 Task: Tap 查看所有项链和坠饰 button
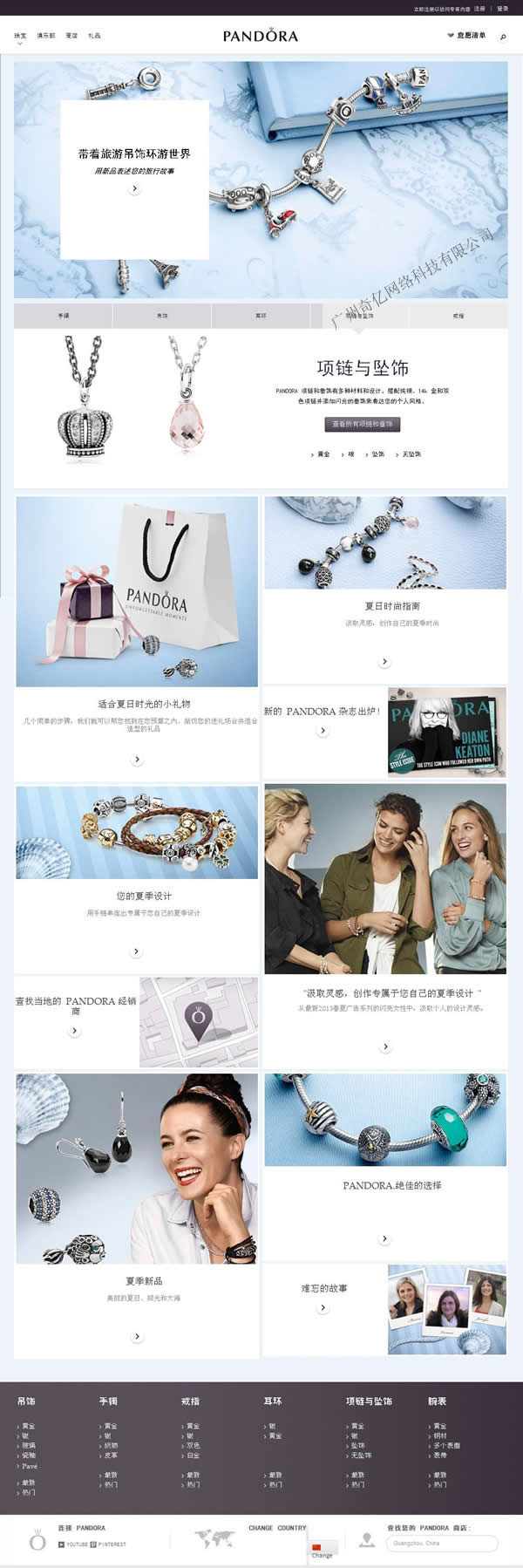(x=363, y=424)
